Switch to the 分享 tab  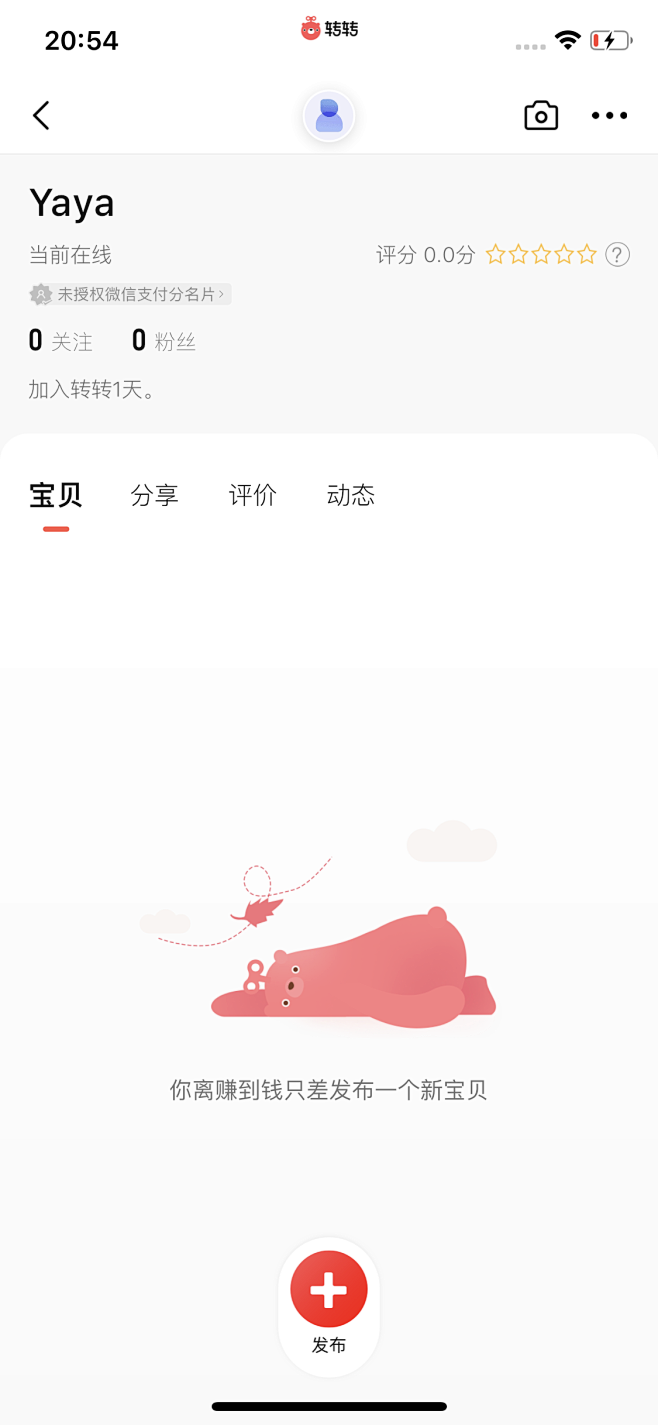[154, 495]
